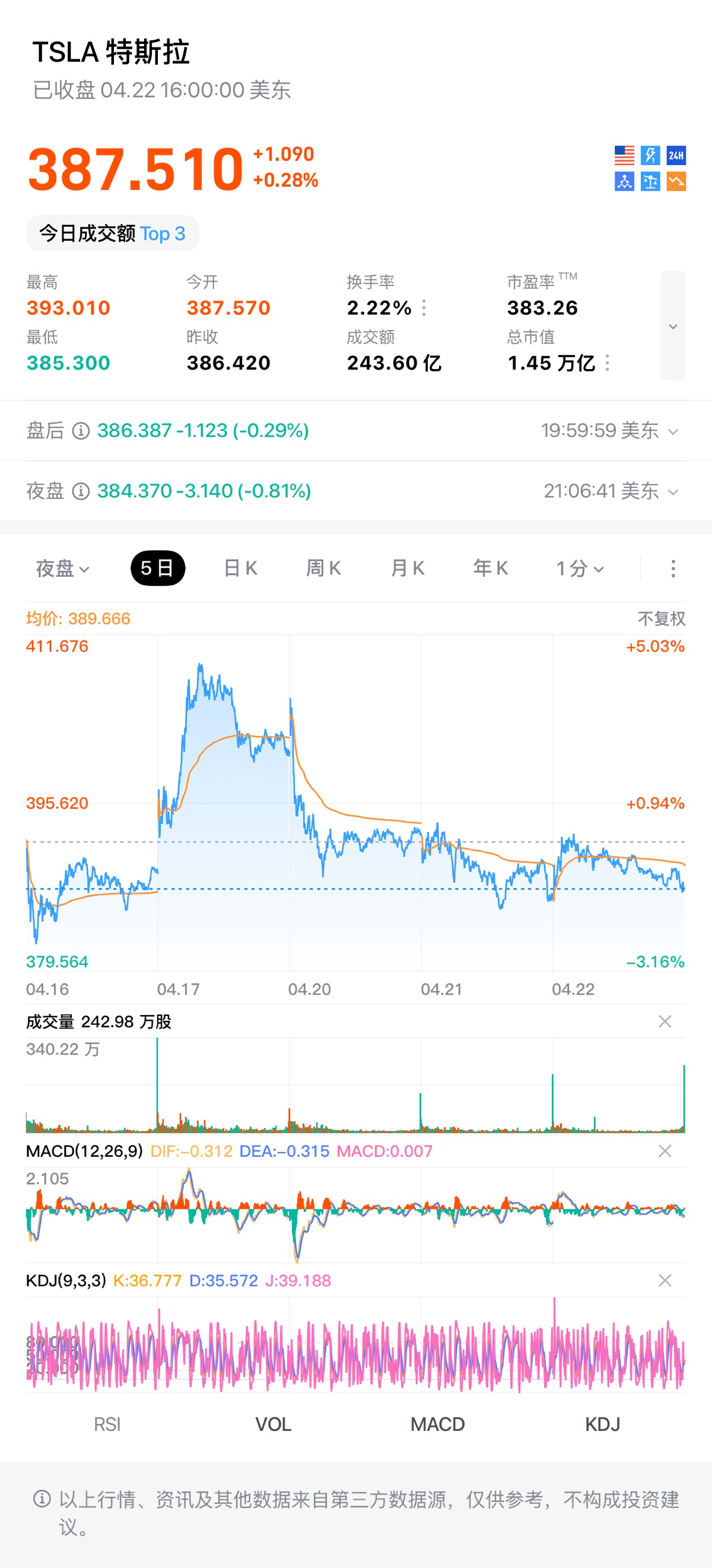712x1568 pixels.
Task: Select the VOL indicator
Action: tap(274, 1424)
